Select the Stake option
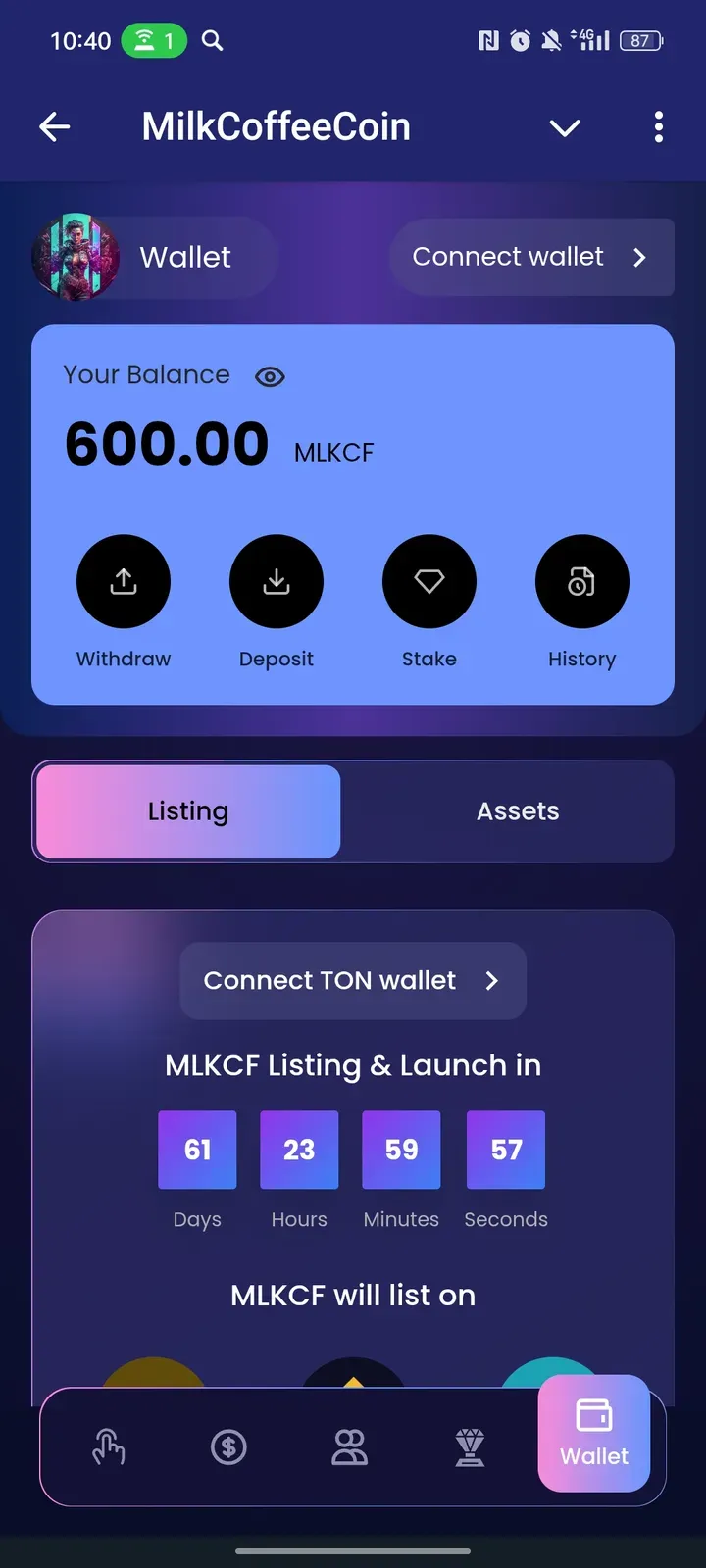The image size is (706, 1568). click(429, 582)
